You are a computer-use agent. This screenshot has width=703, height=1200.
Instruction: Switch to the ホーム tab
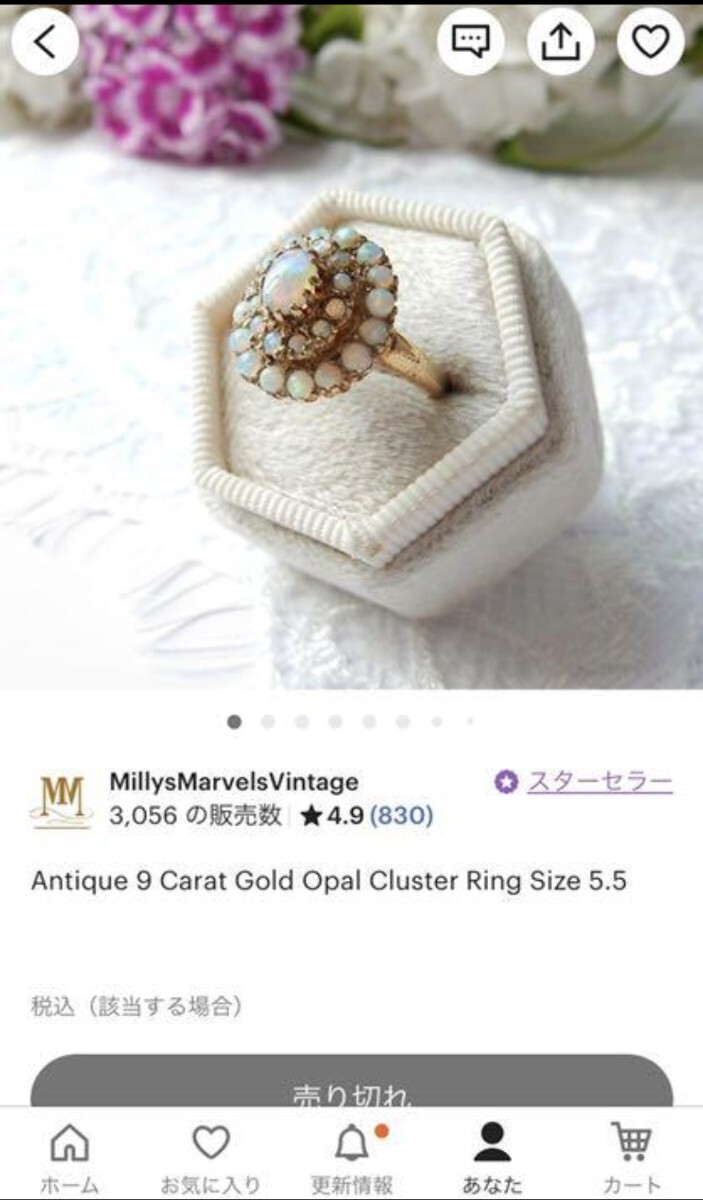[x=69, y=1158]
